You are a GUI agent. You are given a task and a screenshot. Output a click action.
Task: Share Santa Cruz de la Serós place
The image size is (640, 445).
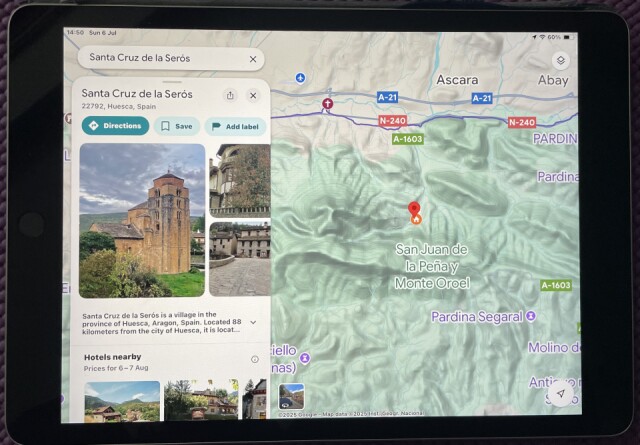pos(230,96)
